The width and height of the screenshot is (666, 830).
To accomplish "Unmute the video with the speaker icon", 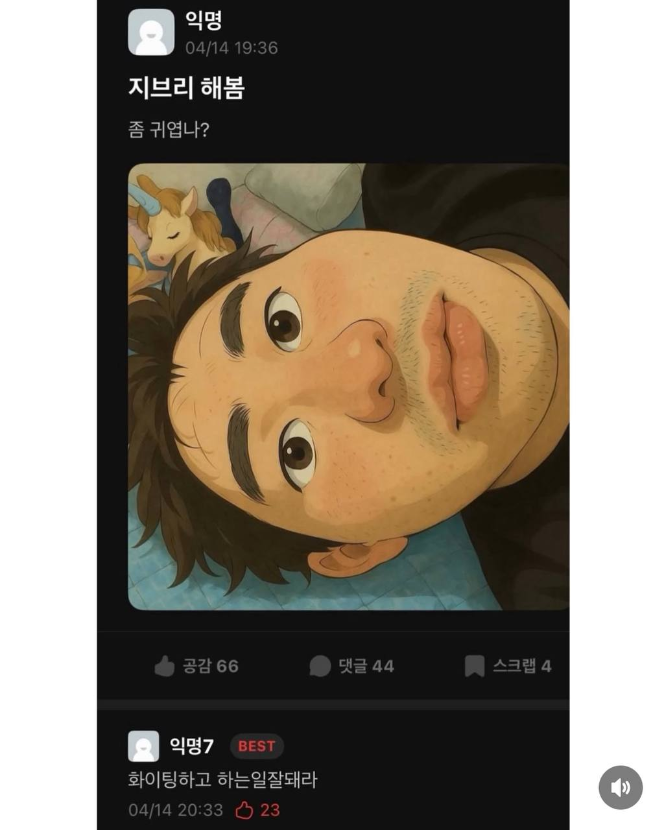I will (620, 788).
